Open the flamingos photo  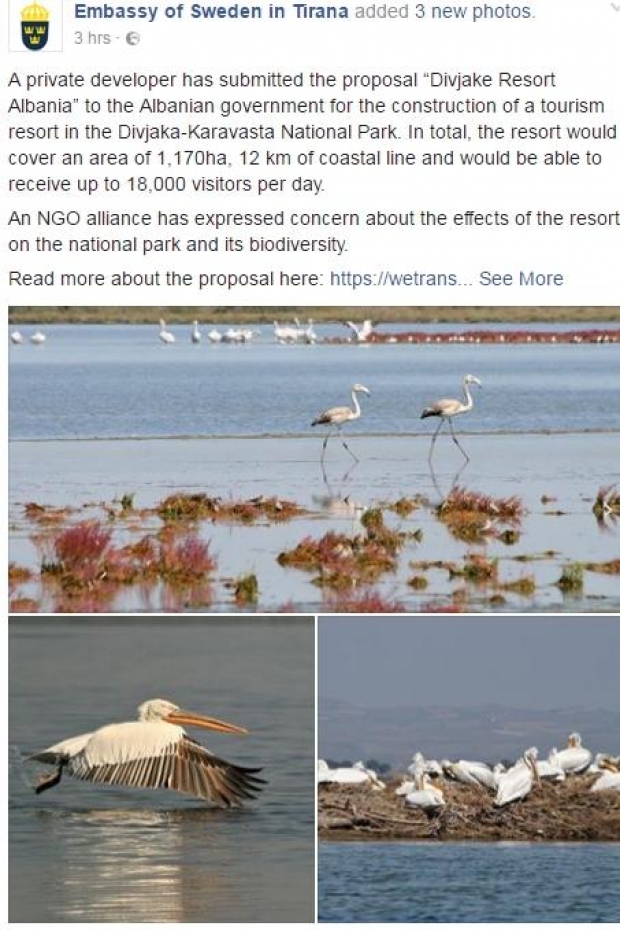tap(314, 459)
